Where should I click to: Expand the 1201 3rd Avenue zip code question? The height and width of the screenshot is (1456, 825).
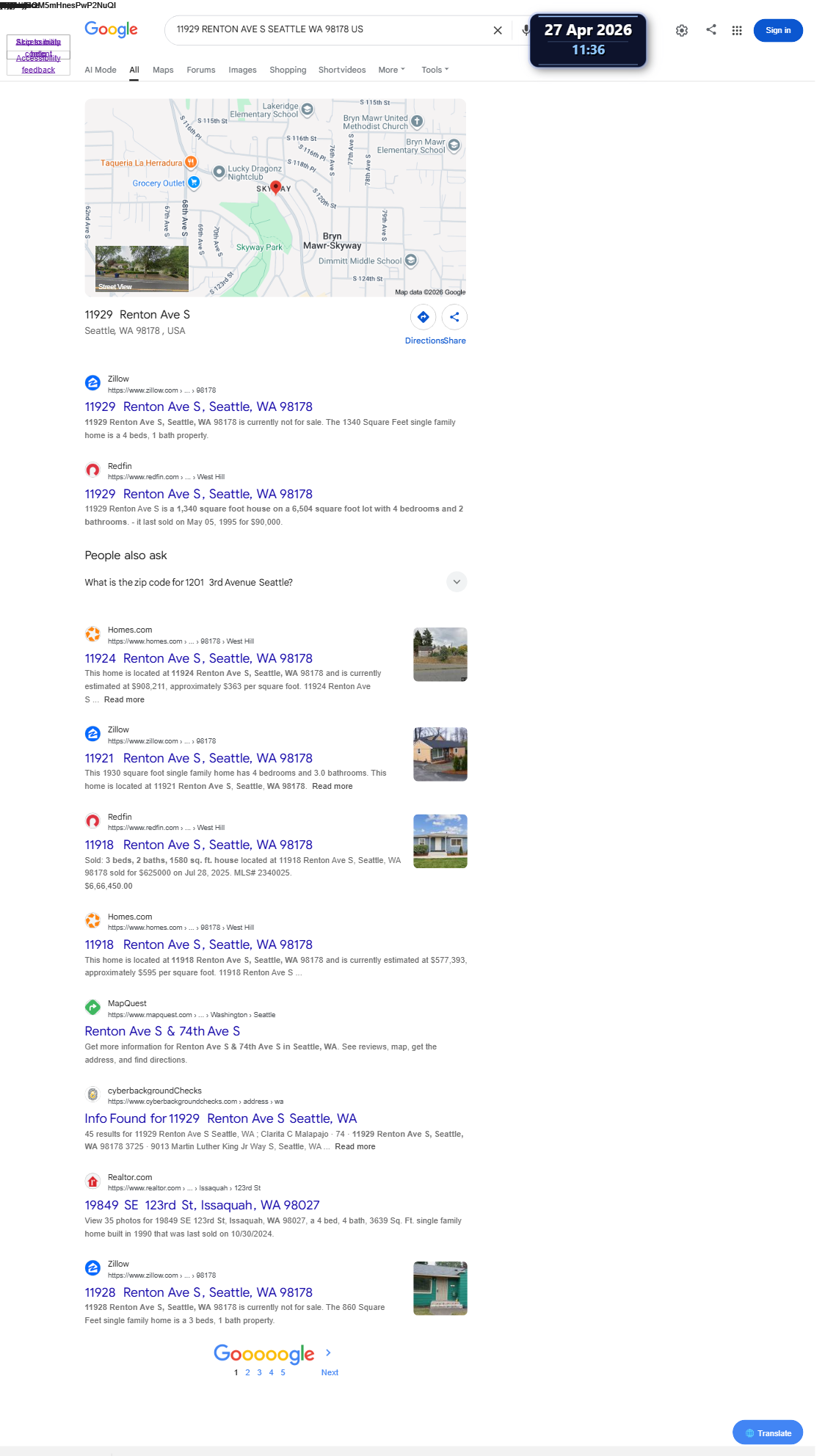tap(275, 582)
